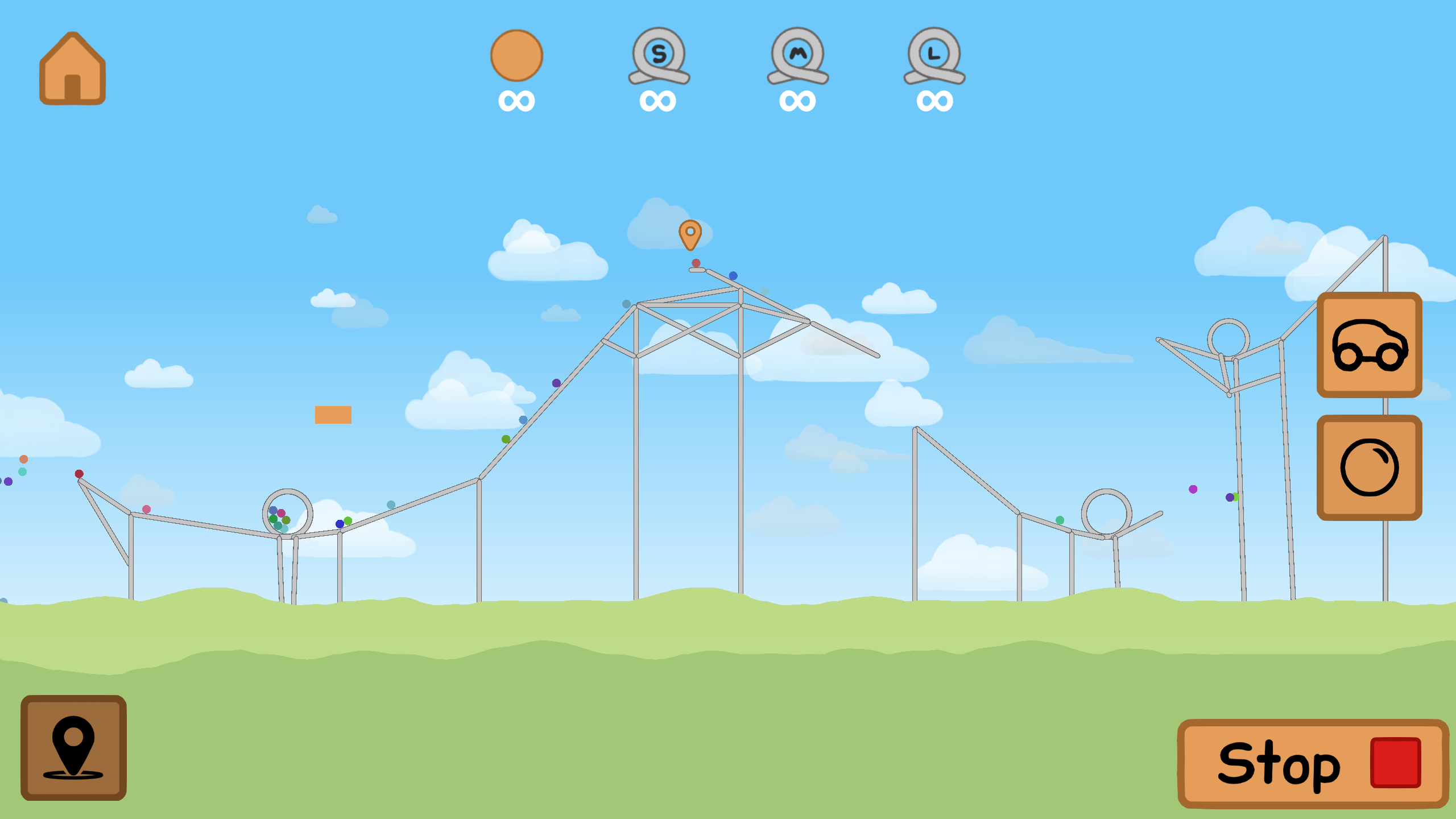Open the location pin placement button

73,747
